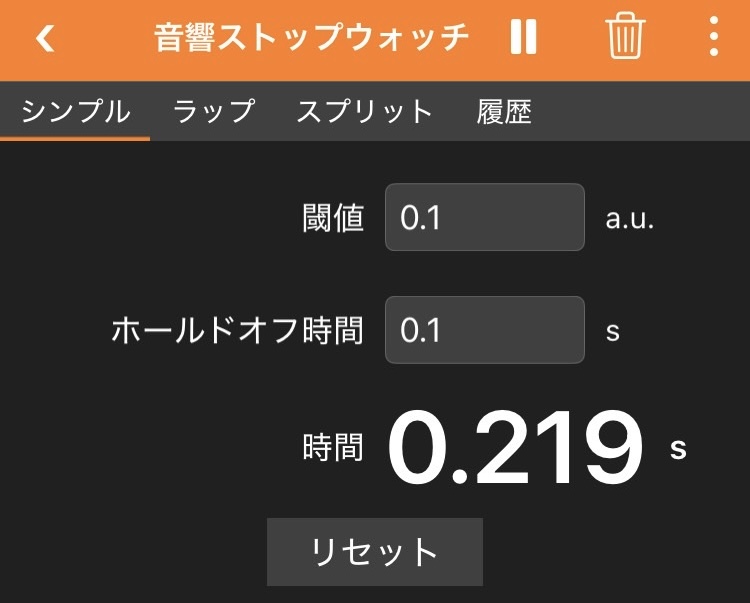
Task: Pause the acoustic stopwatch measurement
Action: point(523,38)
